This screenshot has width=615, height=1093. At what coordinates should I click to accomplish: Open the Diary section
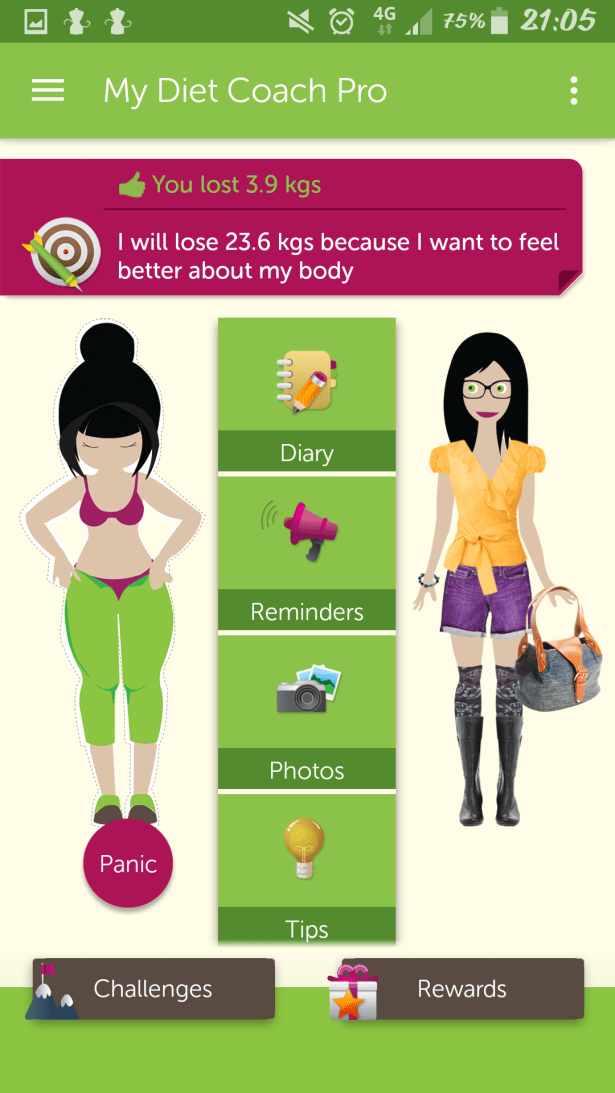(x=307, y=396)
